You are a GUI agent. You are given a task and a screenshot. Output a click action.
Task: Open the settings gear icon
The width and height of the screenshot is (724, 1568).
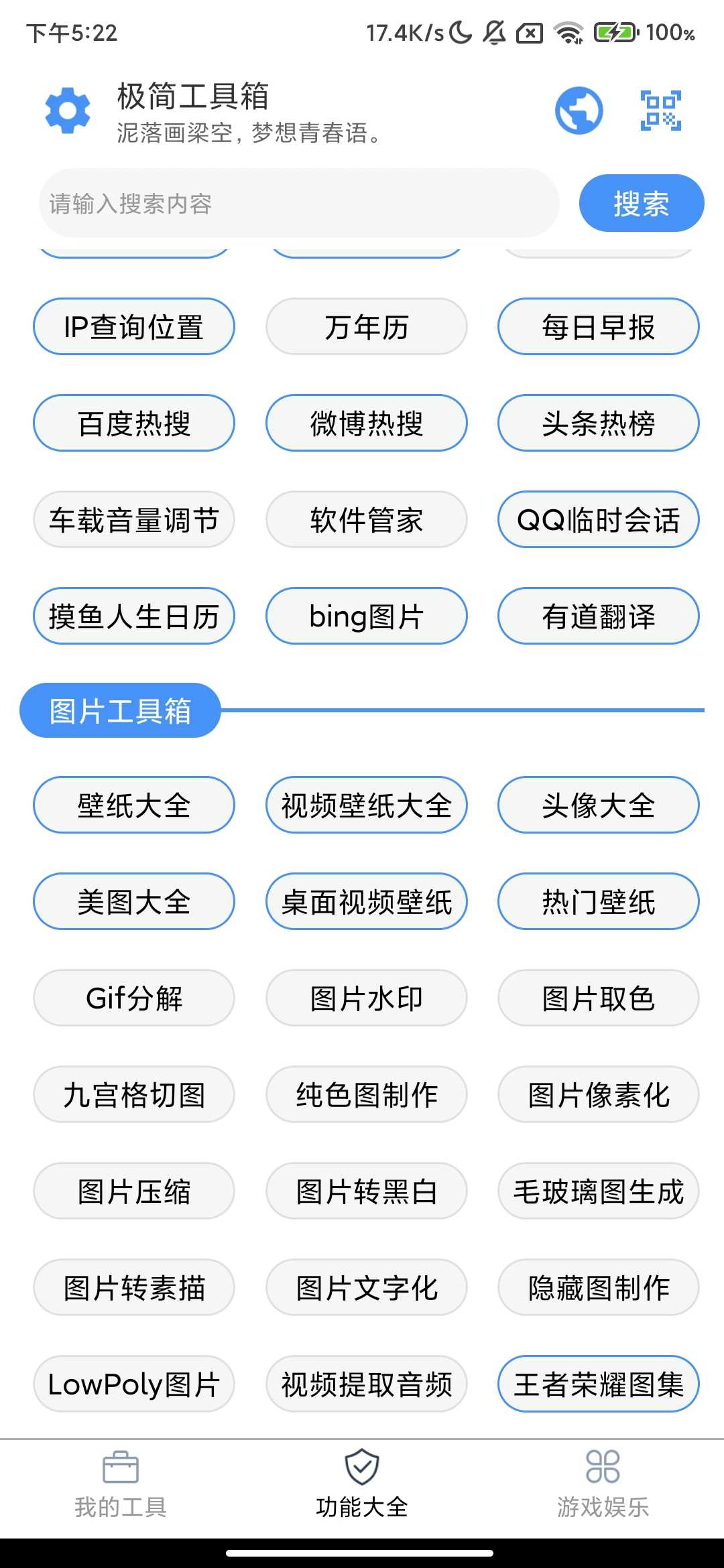click(x=68, y=111)
